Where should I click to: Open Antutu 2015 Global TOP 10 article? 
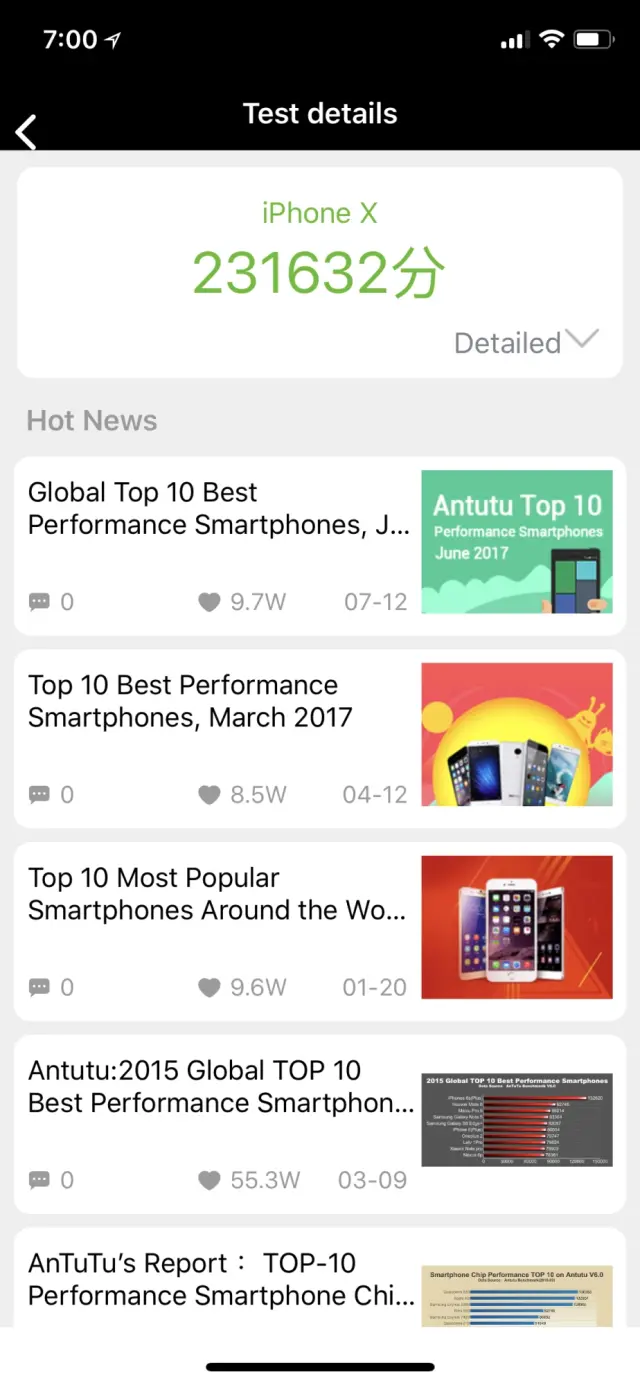tap(220, 1087)
